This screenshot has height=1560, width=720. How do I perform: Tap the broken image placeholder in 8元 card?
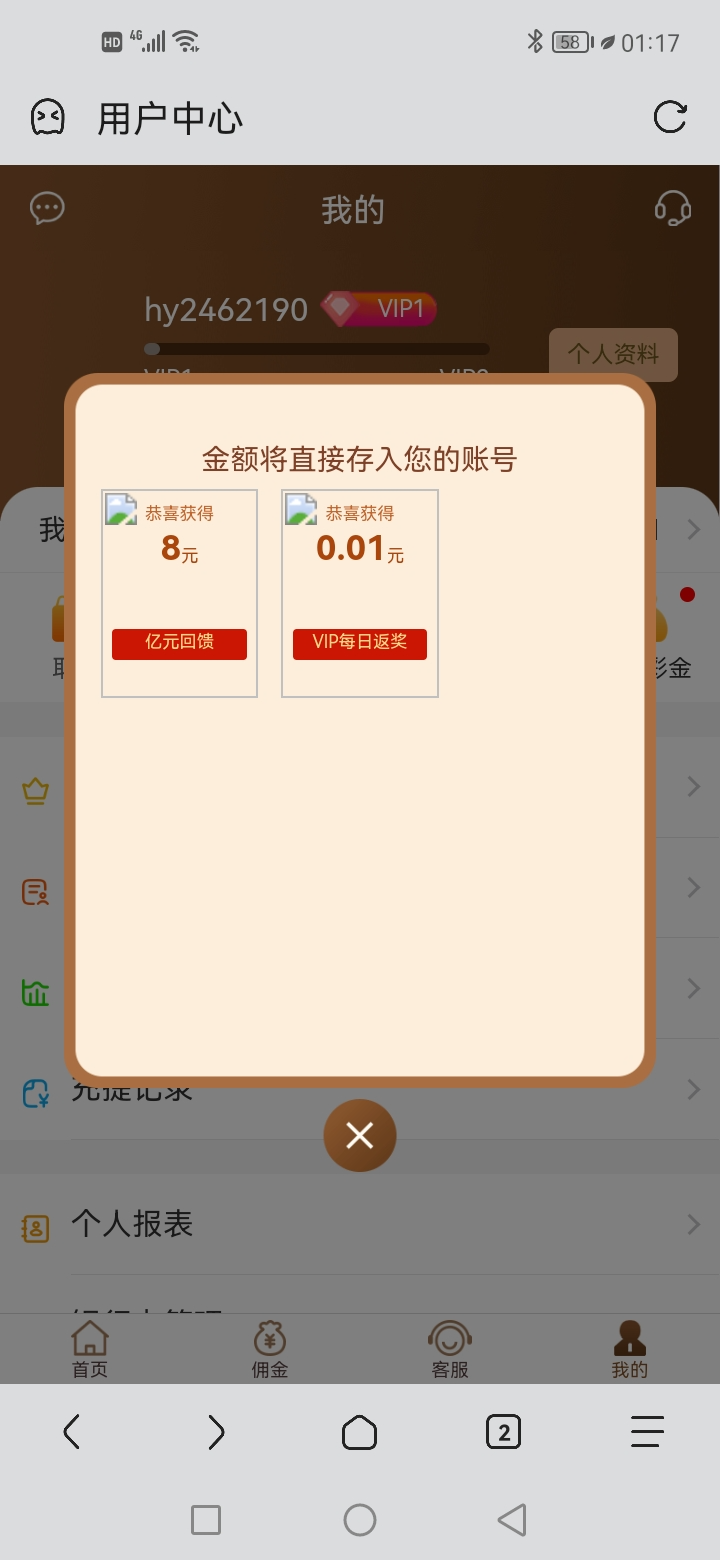click(x=119, y=511)
